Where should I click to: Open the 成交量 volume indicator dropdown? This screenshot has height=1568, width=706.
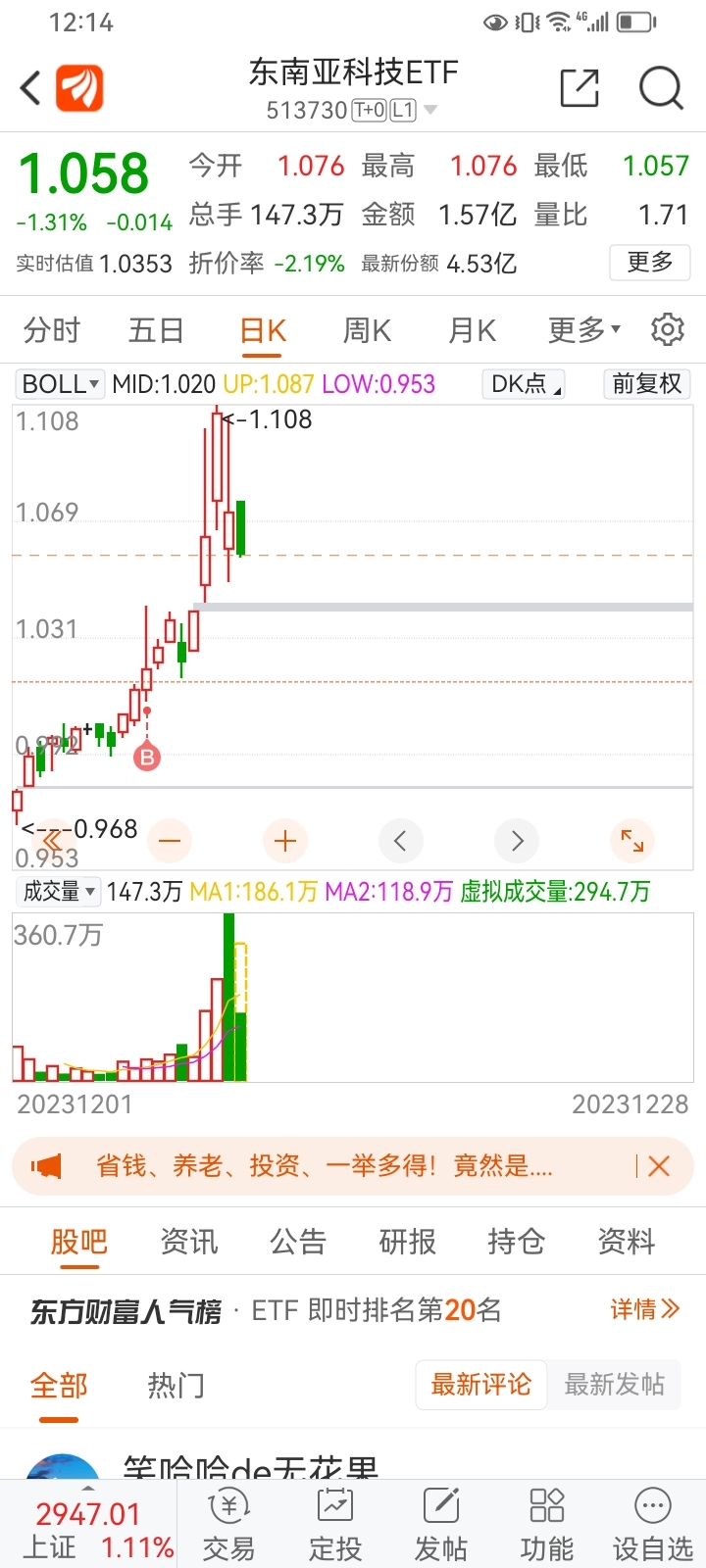(57, 891)
